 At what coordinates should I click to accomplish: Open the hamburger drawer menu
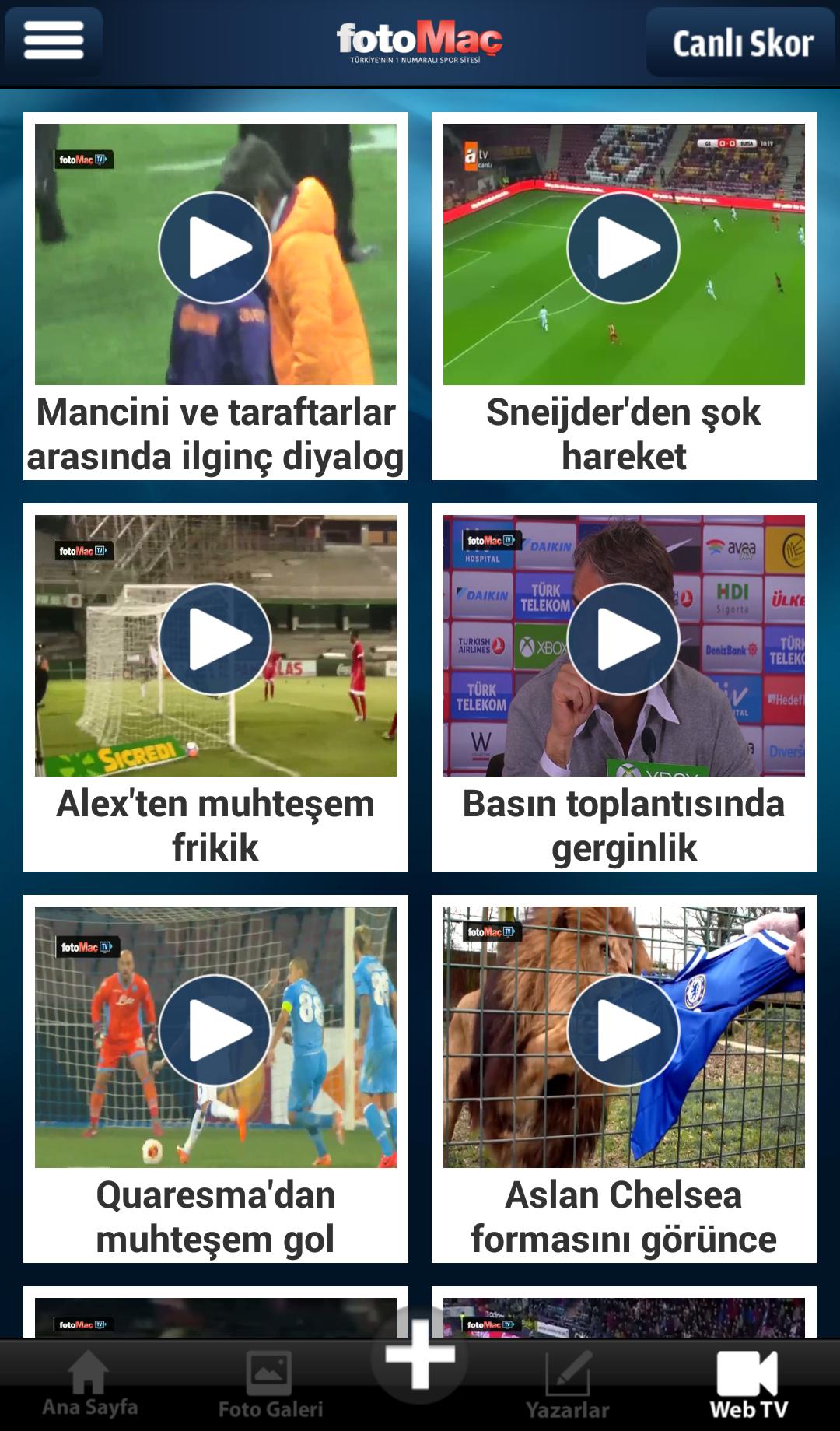click(x=53, y=40)
